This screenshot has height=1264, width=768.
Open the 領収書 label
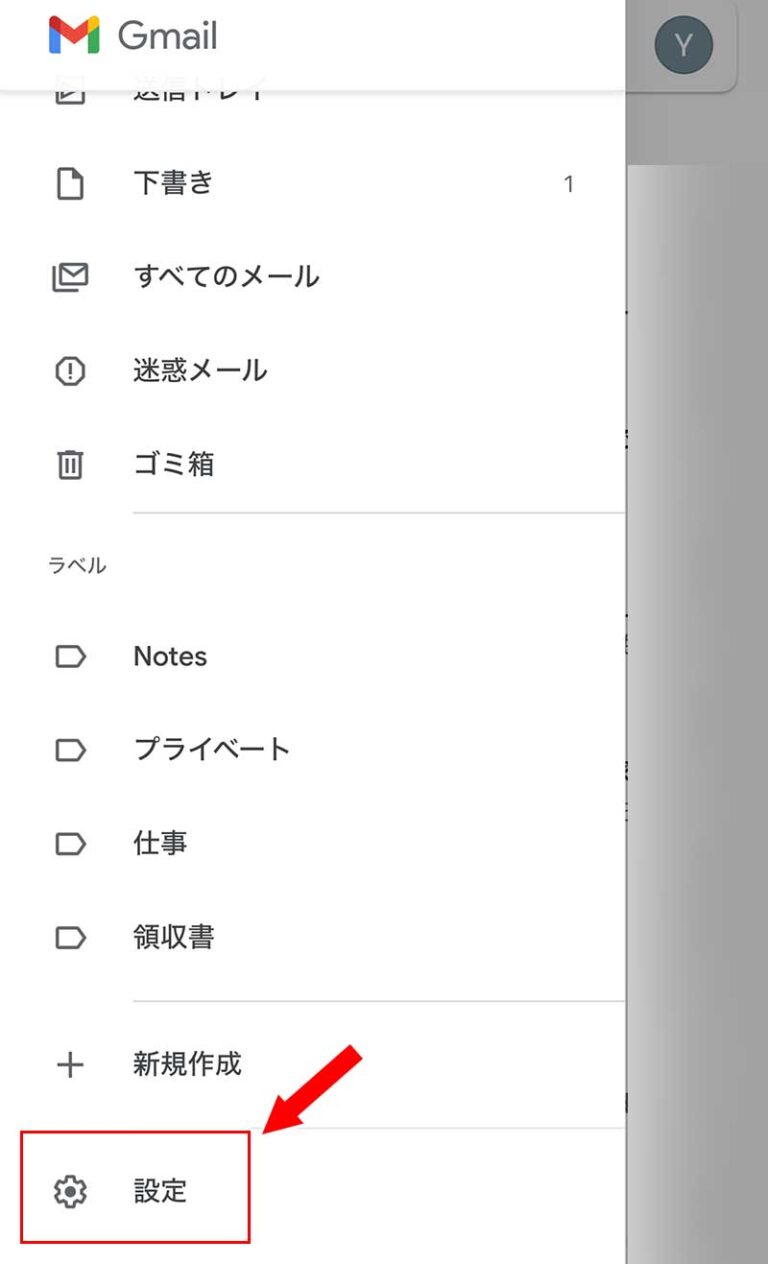[174, 937]
